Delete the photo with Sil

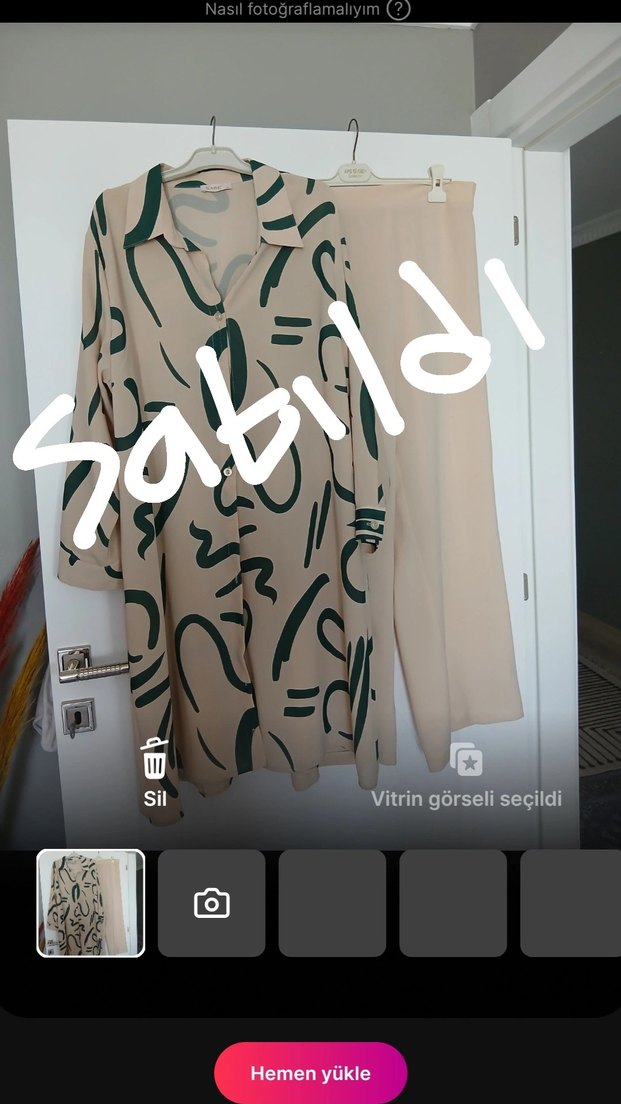click(154, 771)
